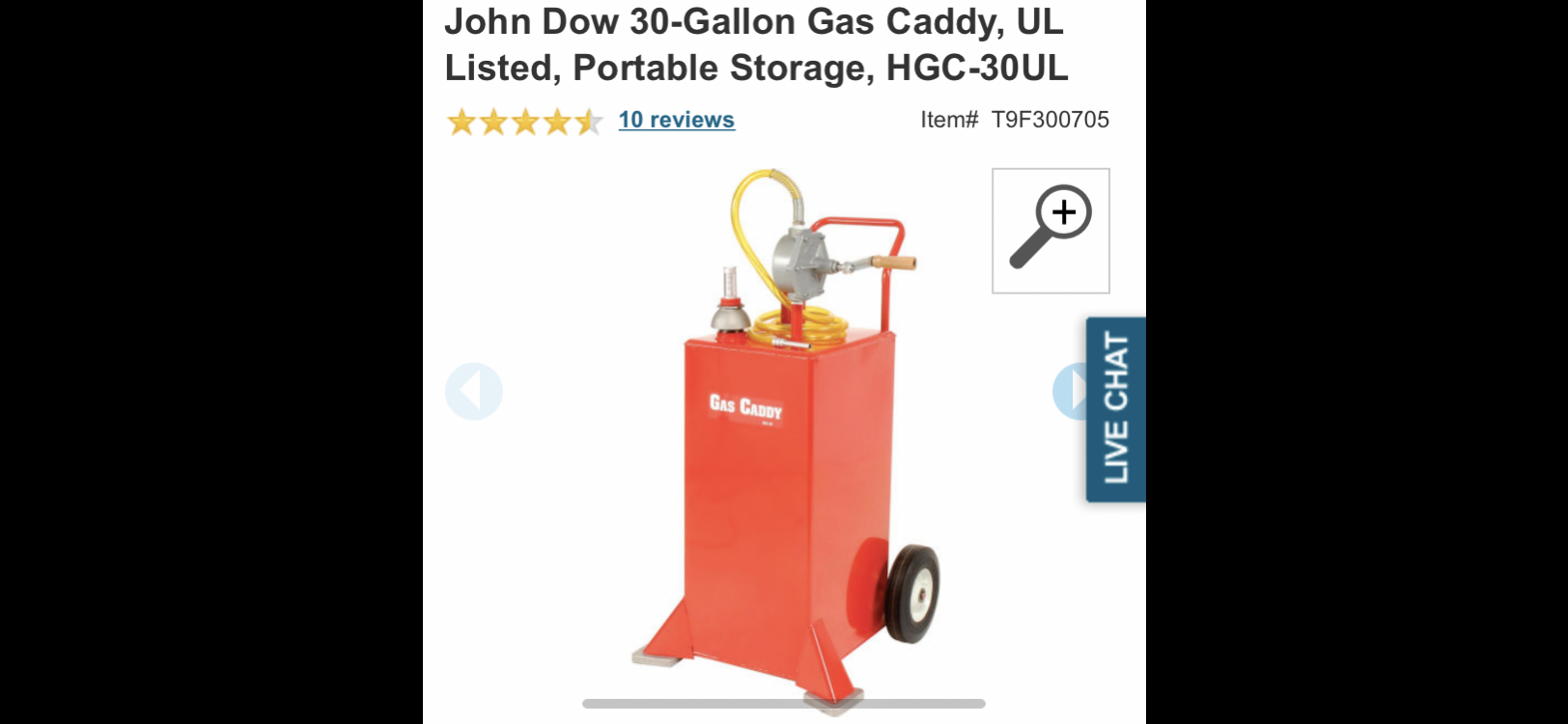Screen dimensions: 1568x724
Task: Open the Live Chat tab
Action: [x=1115, y=408]
